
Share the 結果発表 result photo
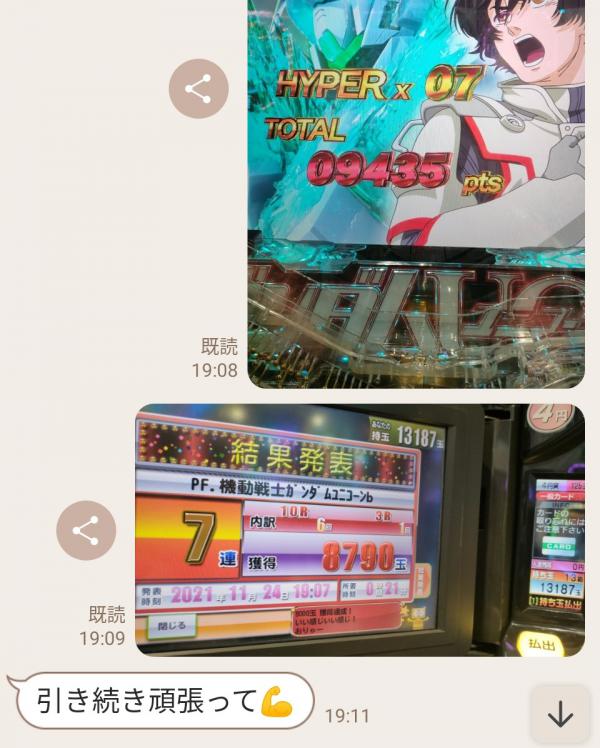(x=86, y=530)
